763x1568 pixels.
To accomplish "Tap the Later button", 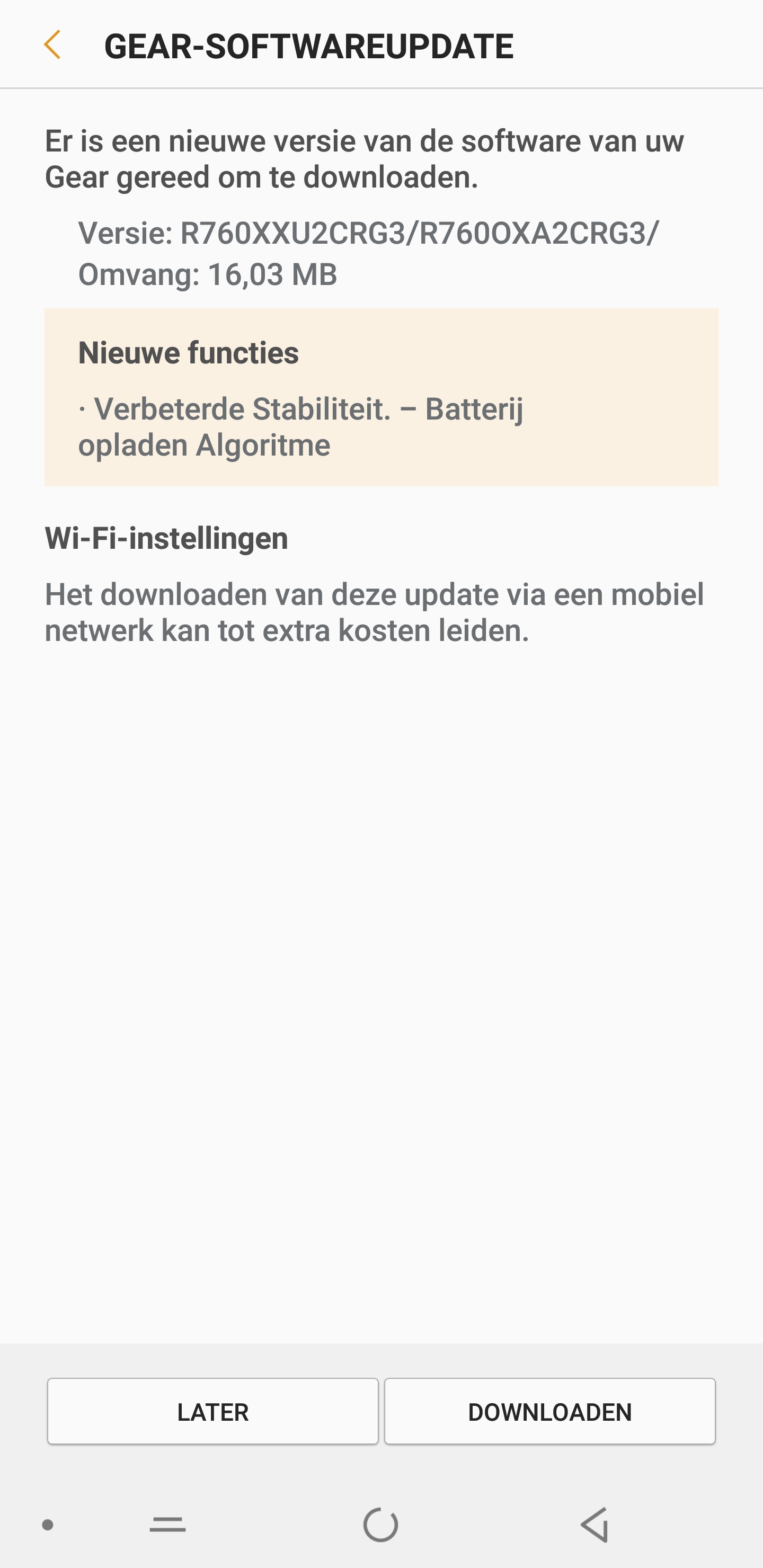I will pyautogui.click(x=212, y=1412).
